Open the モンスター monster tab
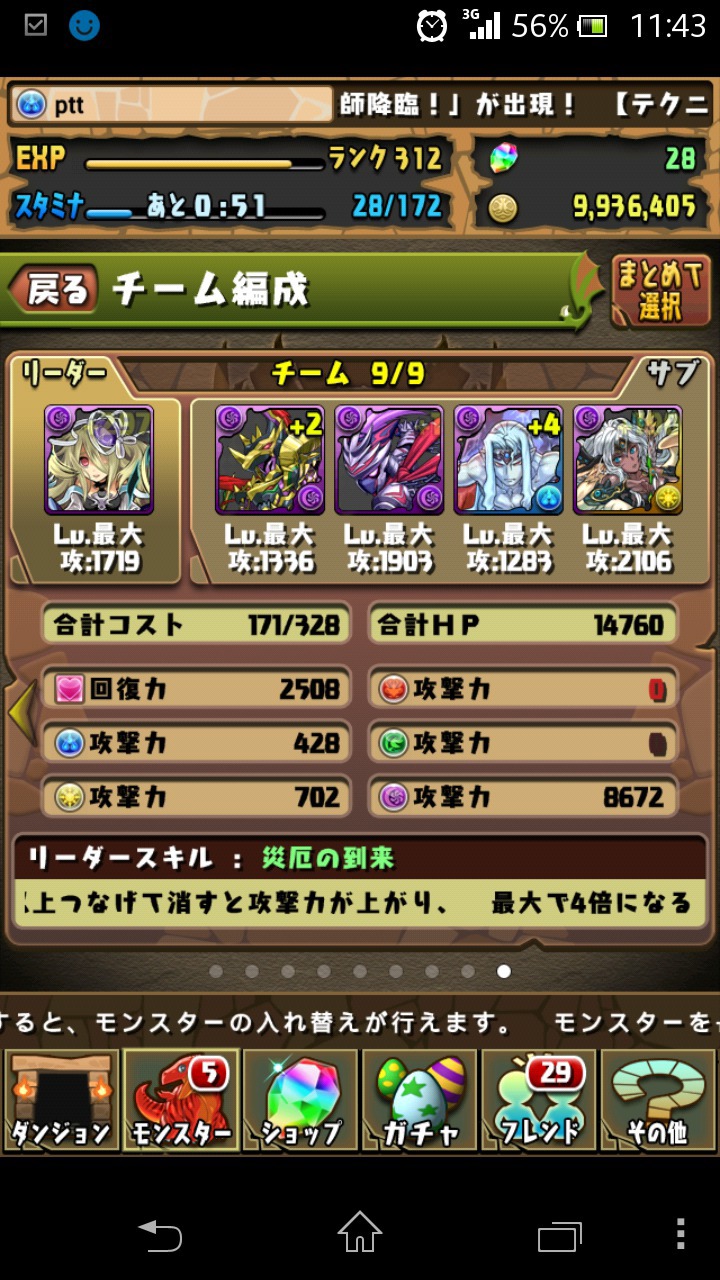Screen dimensions: 720x1280 coord(181,1100)
